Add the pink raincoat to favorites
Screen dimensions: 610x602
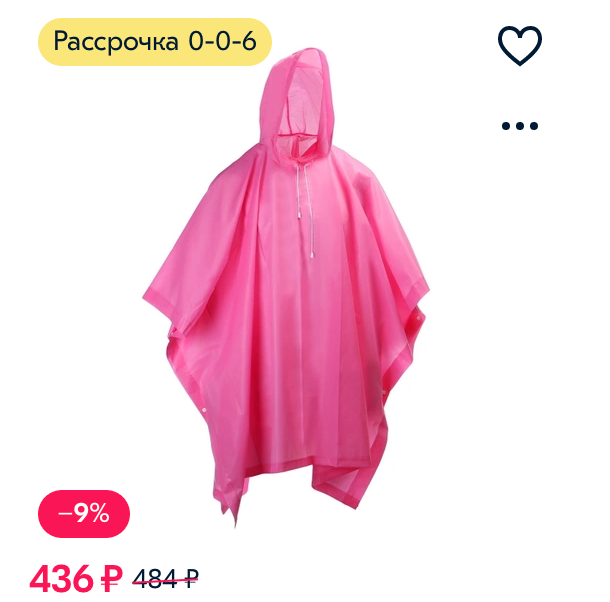click(x=519, y=46)
